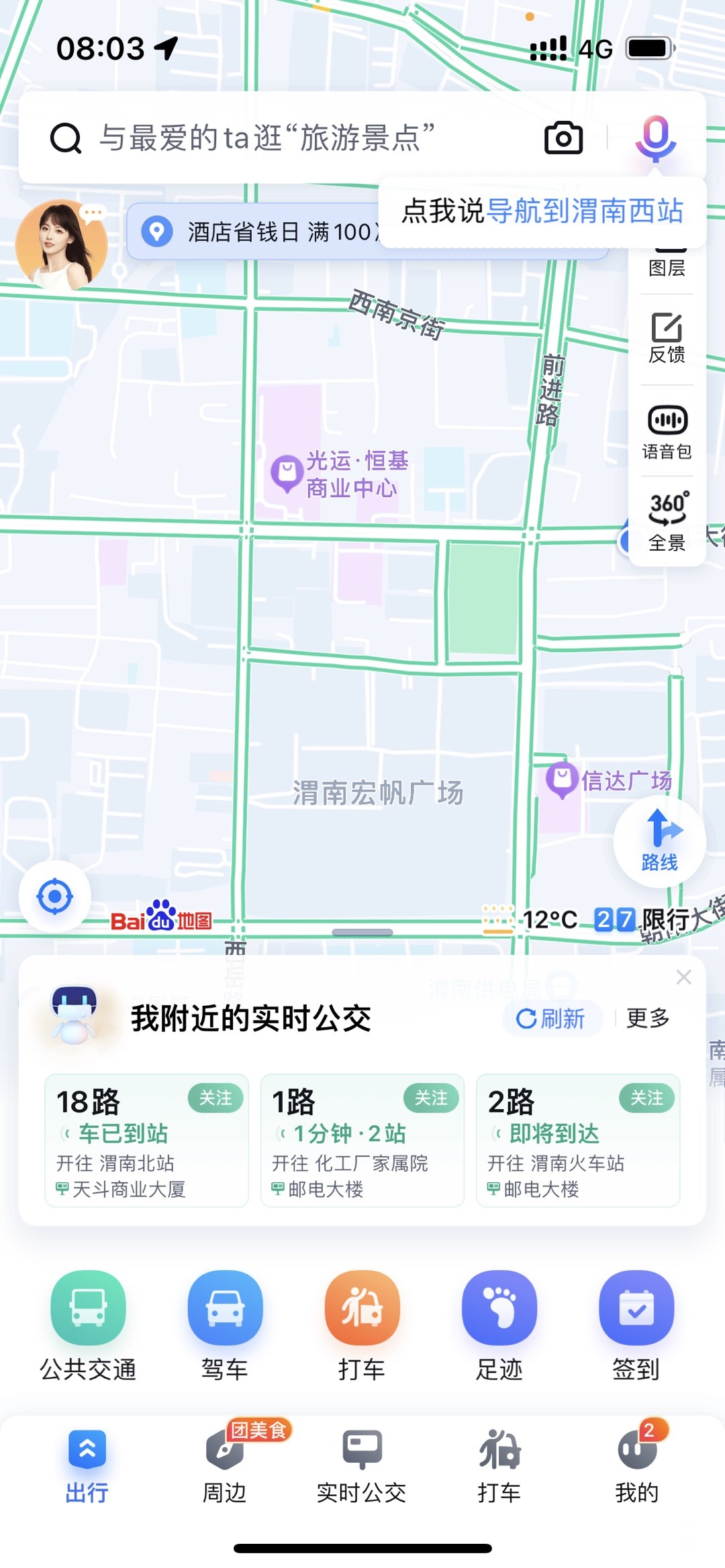Viewport: 725px width, 1568px height.
Task: Open camera search icon
Action: pos(563,138)
